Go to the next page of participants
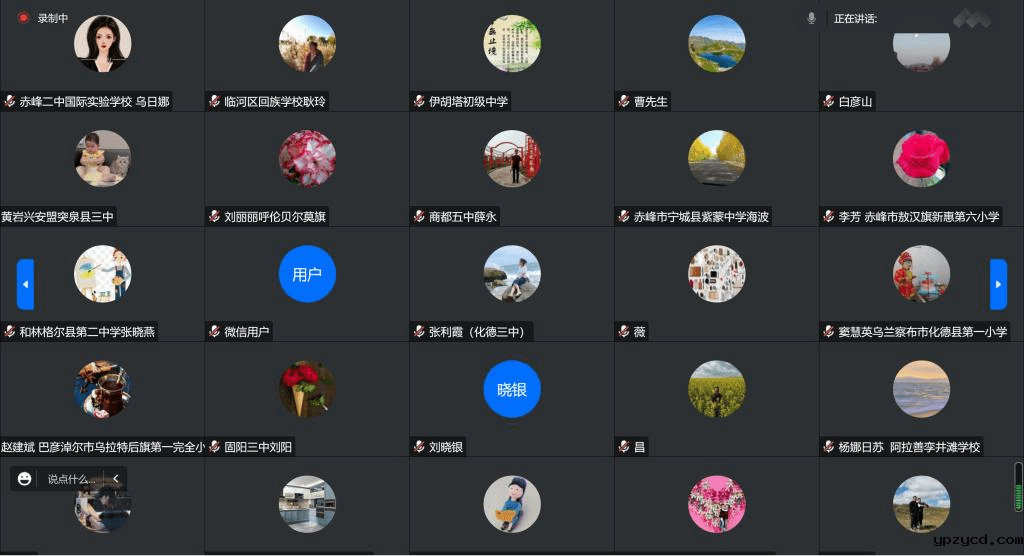This screenshot has height=556, width=1024. tap(998, 285)
